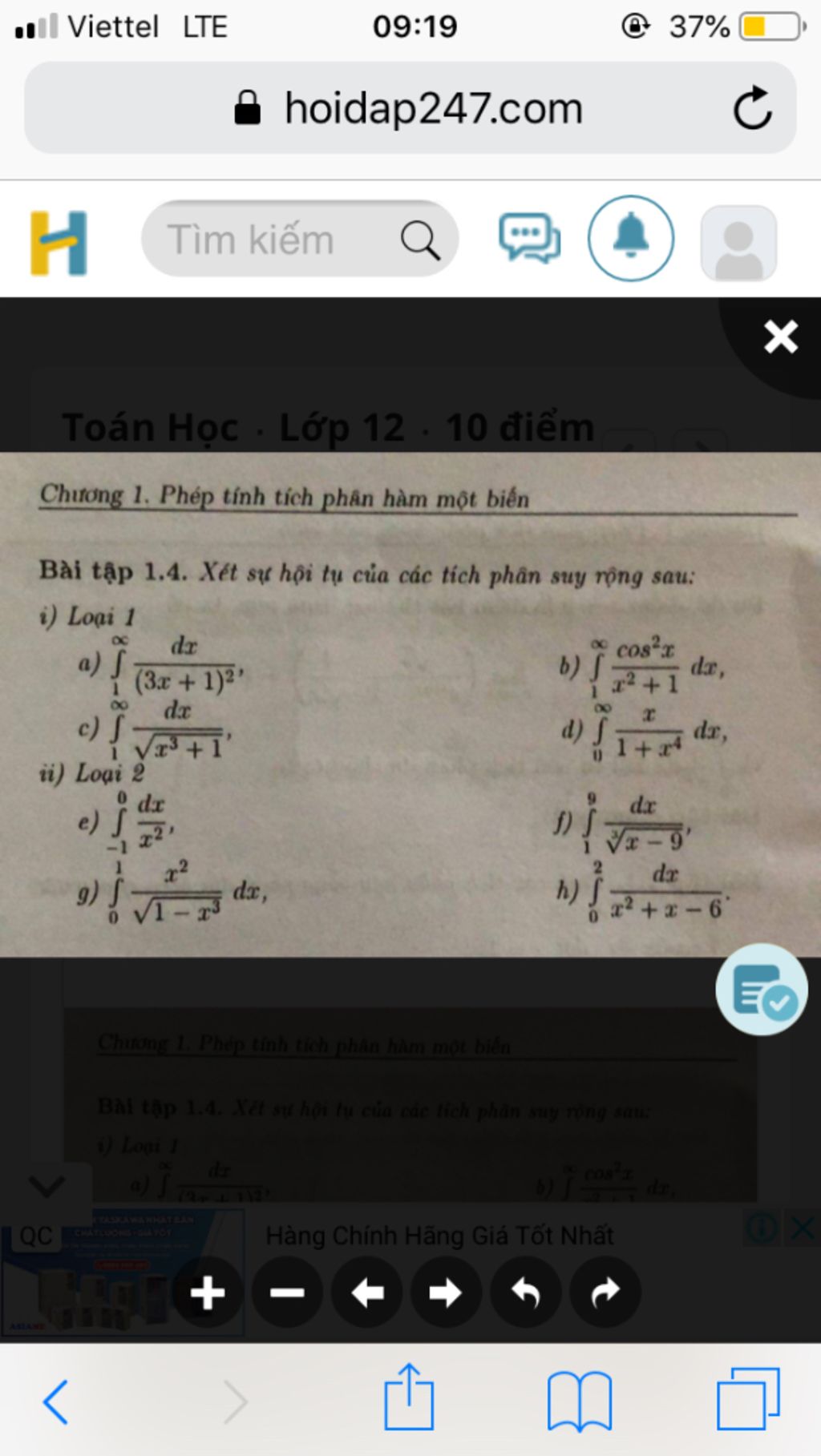Go to next image with right arrow

click(446, 1293)
